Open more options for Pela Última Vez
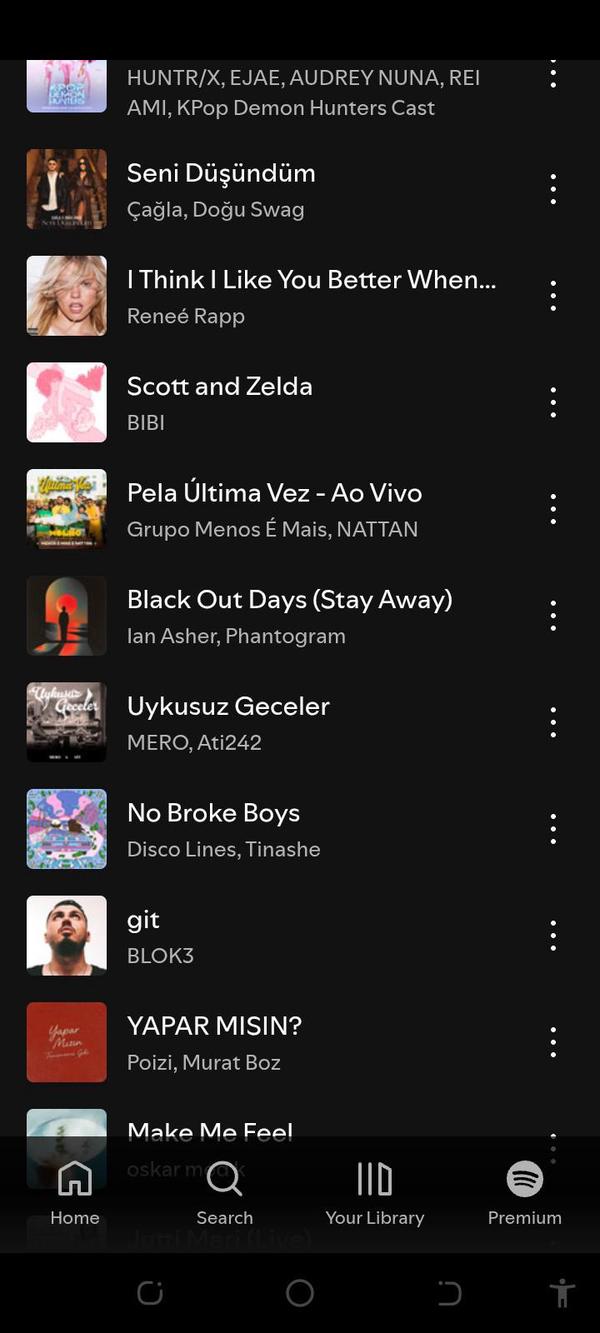 (x=553, y=509)
